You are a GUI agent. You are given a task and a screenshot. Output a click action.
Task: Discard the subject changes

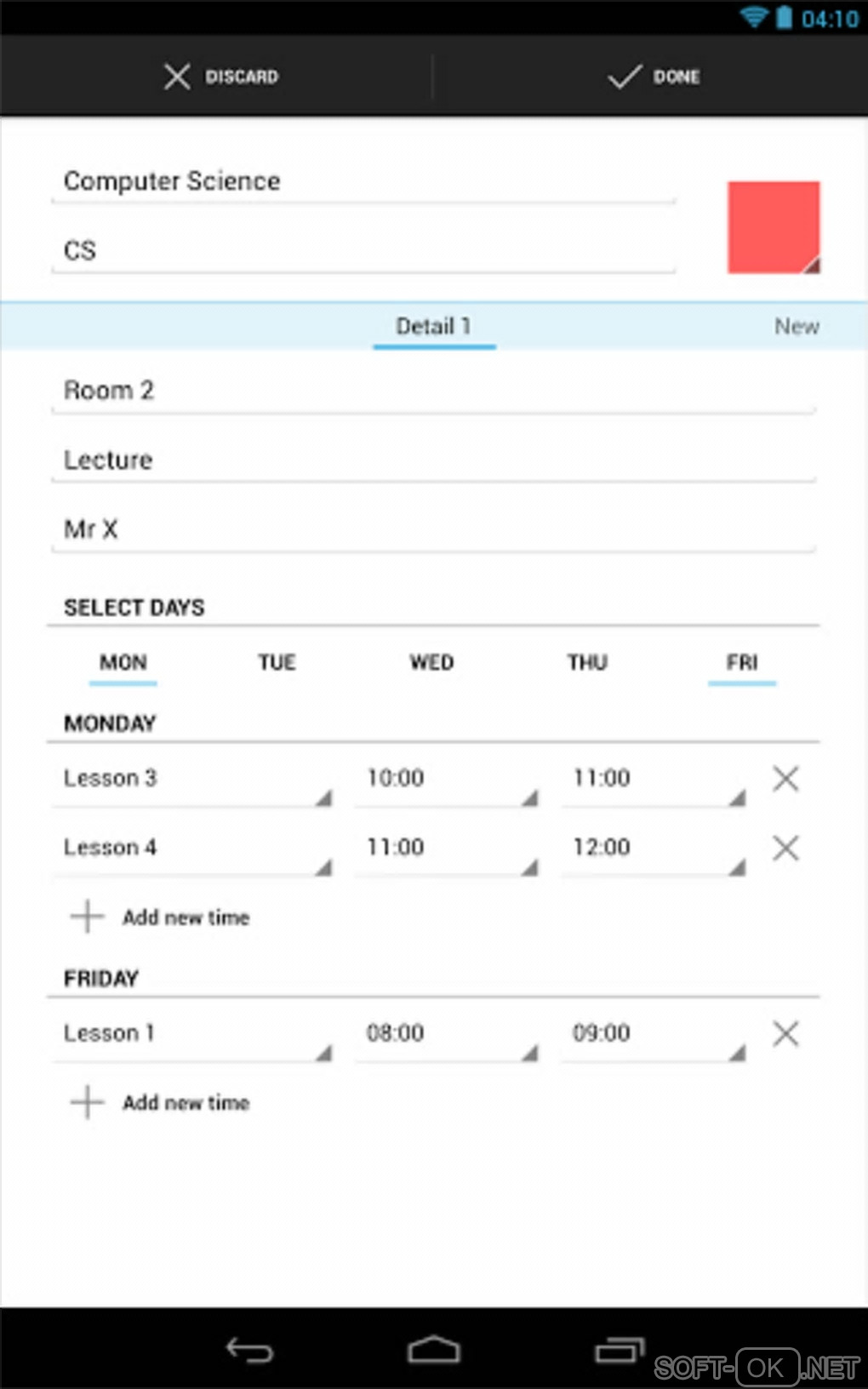tap(220, 77)
